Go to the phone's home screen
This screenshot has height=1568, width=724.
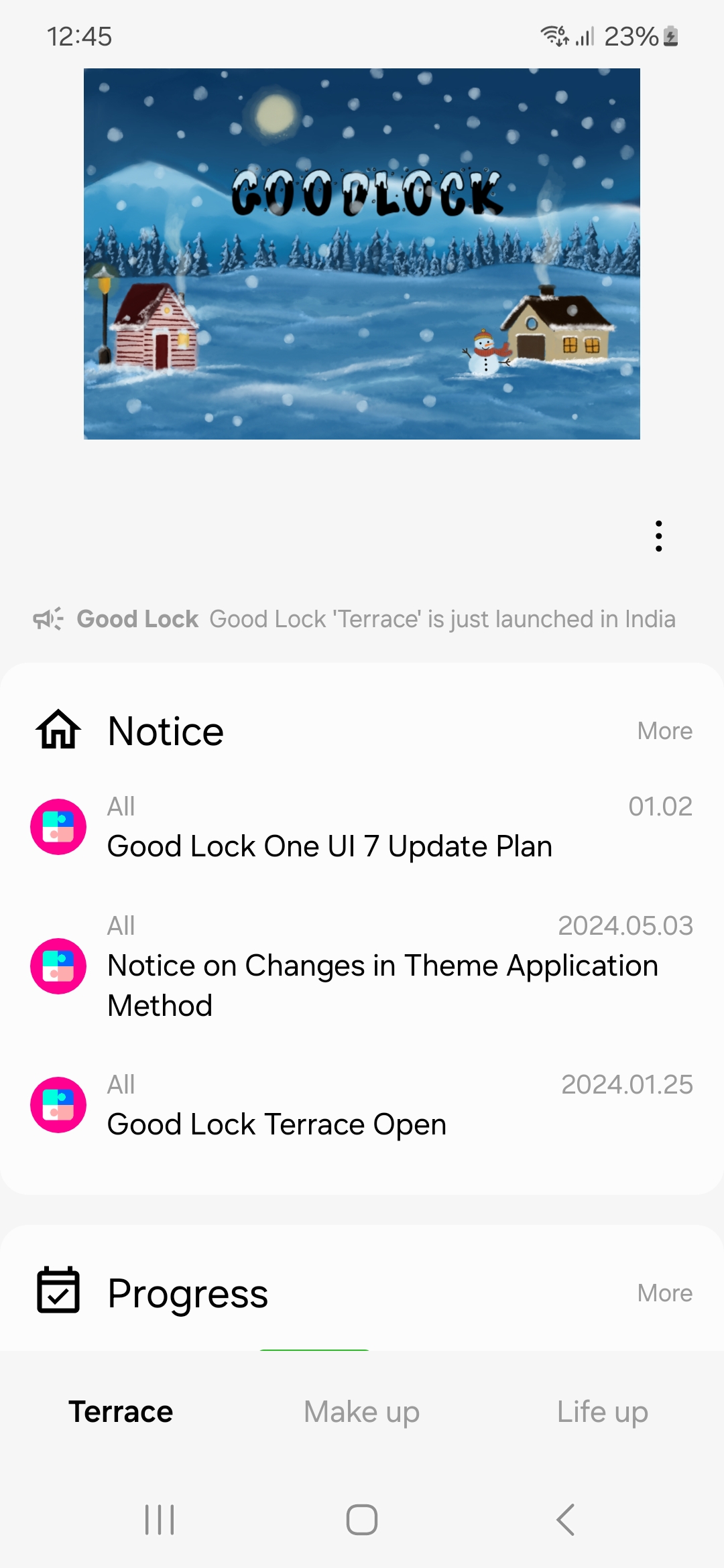click(362, 1519)
